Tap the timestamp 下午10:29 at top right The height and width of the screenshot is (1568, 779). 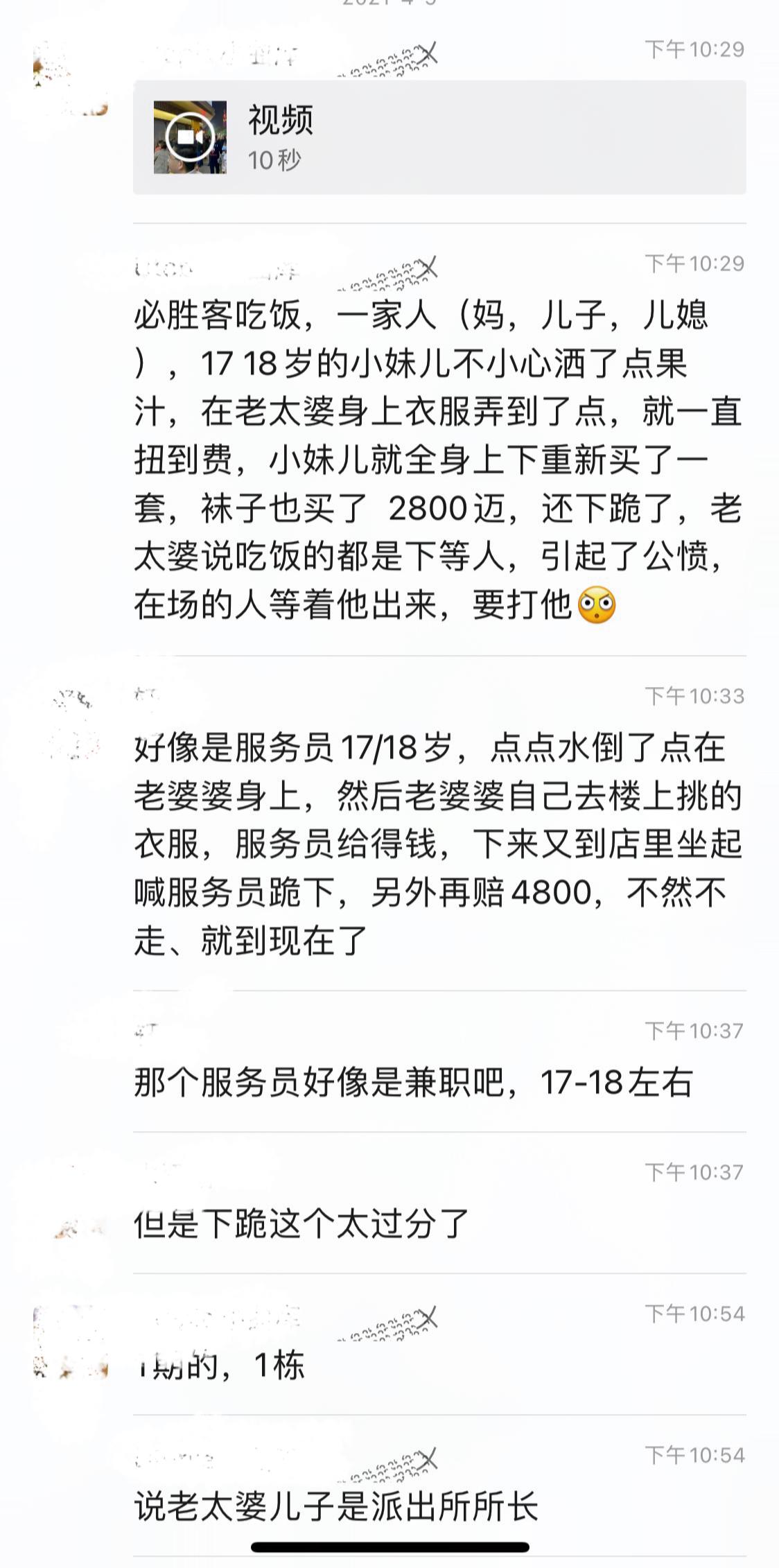point(697,49)
